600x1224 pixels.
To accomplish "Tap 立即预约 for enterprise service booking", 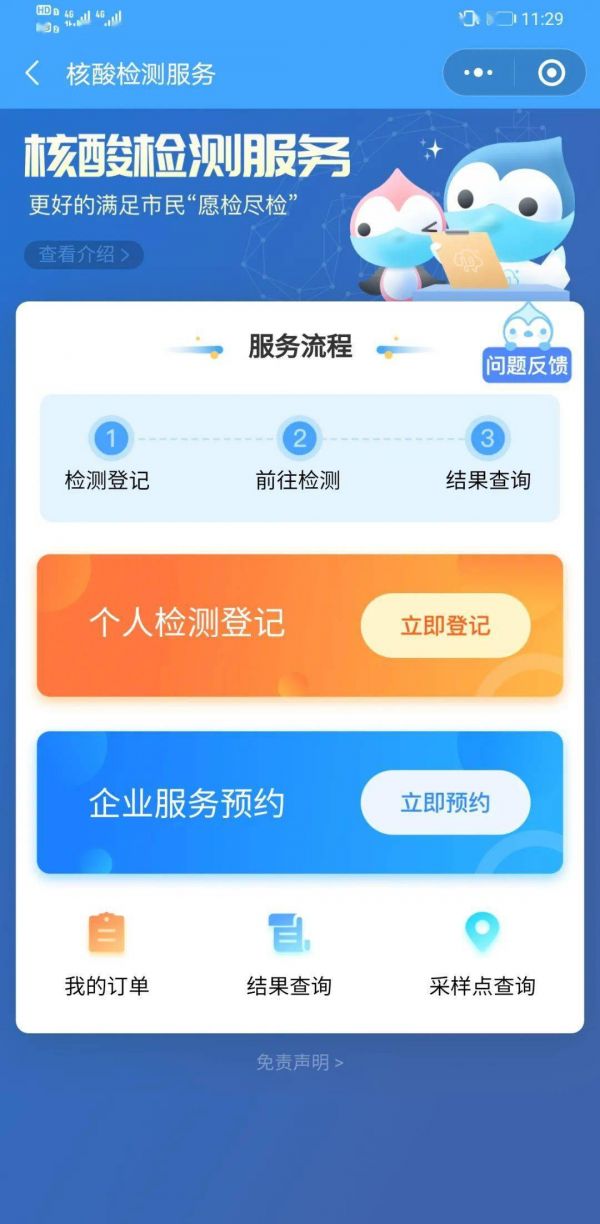I will [445, 803].
